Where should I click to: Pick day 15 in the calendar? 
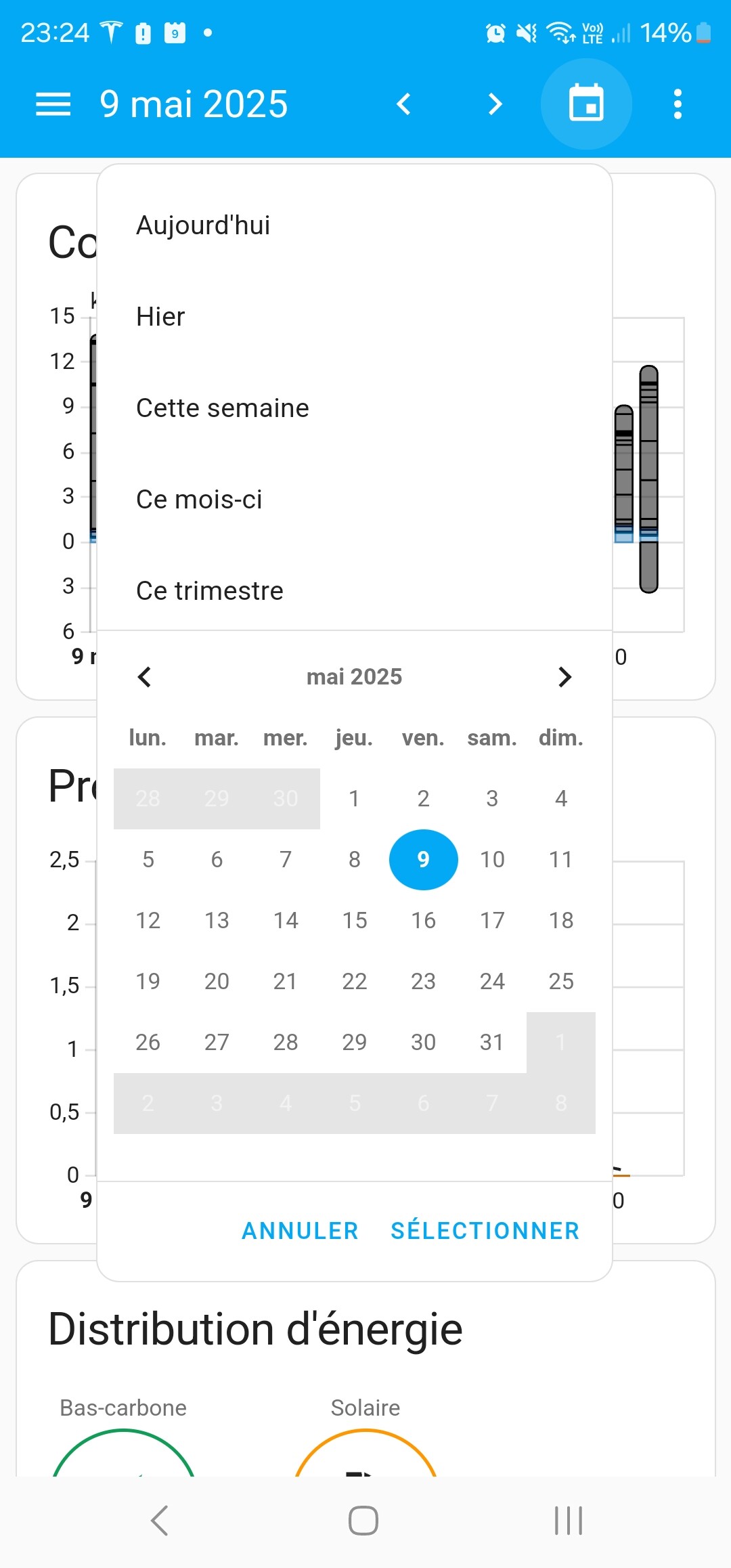tap(355, 921)
